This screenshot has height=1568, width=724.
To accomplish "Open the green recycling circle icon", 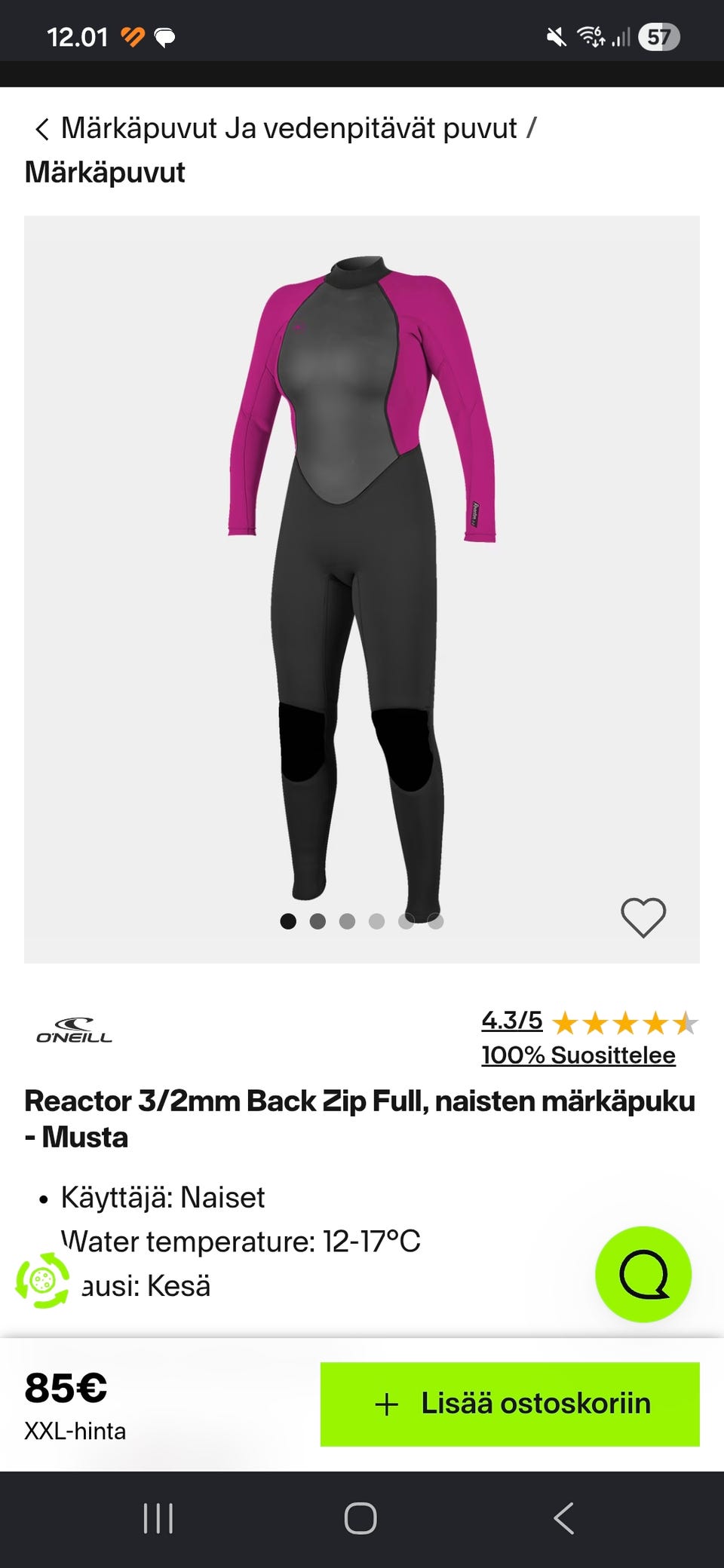I will pyautogui.click(x=43, y=1280).
